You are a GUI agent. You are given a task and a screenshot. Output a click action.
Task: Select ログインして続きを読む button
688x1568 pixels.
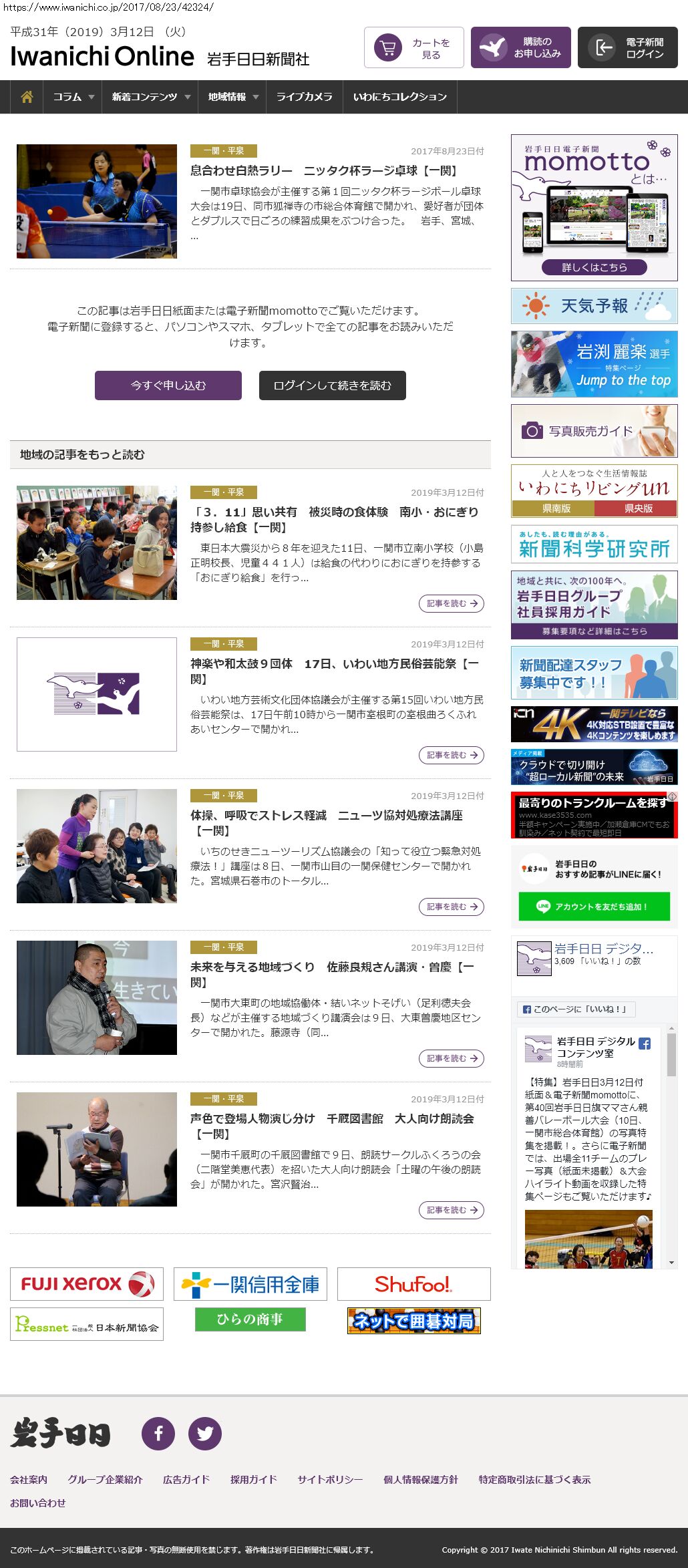tap(332, 385)
